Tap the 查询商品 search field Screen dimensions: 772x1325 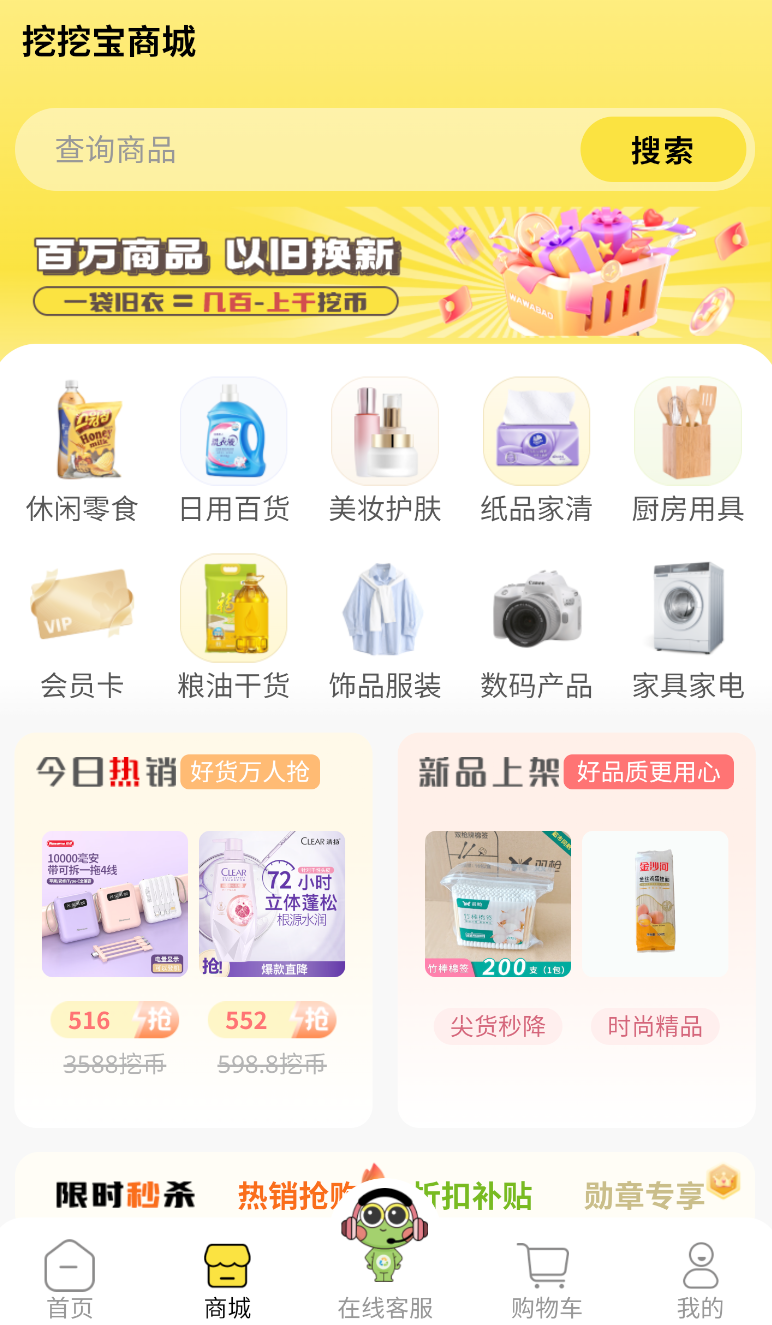click(298, 150)
